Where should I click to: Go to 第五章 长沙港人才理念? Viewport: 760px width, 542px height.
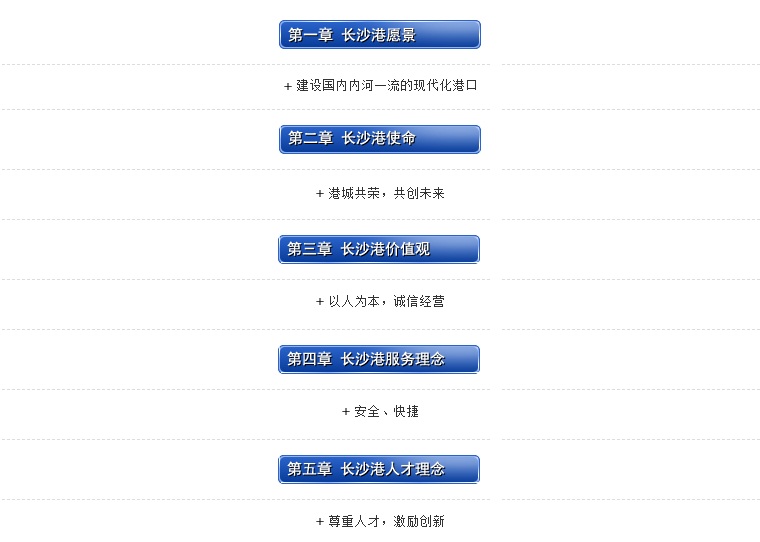pos(379,469)
